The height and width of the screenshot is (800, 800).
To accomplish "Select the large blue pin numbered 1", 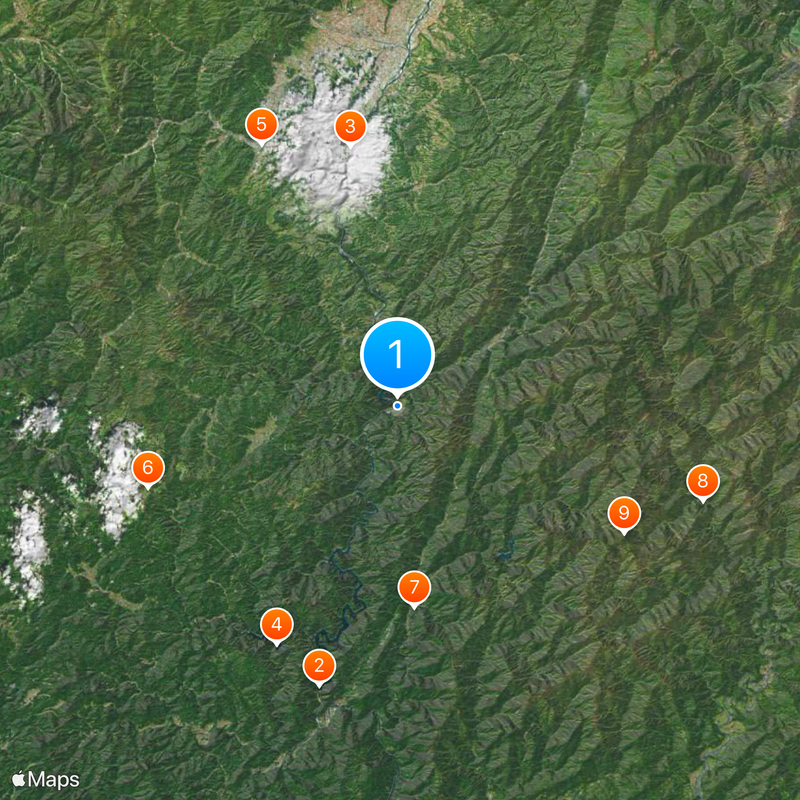I will (x=397, y=354).
